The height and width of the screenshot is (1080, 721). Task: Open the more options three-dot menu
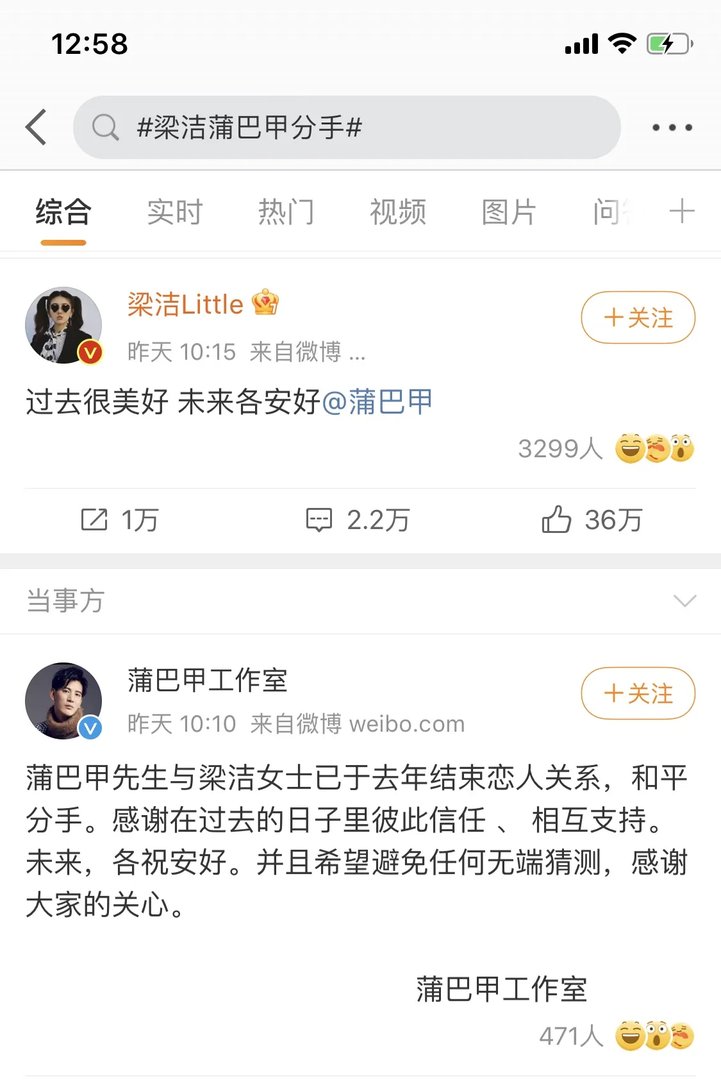pos(673,127)
